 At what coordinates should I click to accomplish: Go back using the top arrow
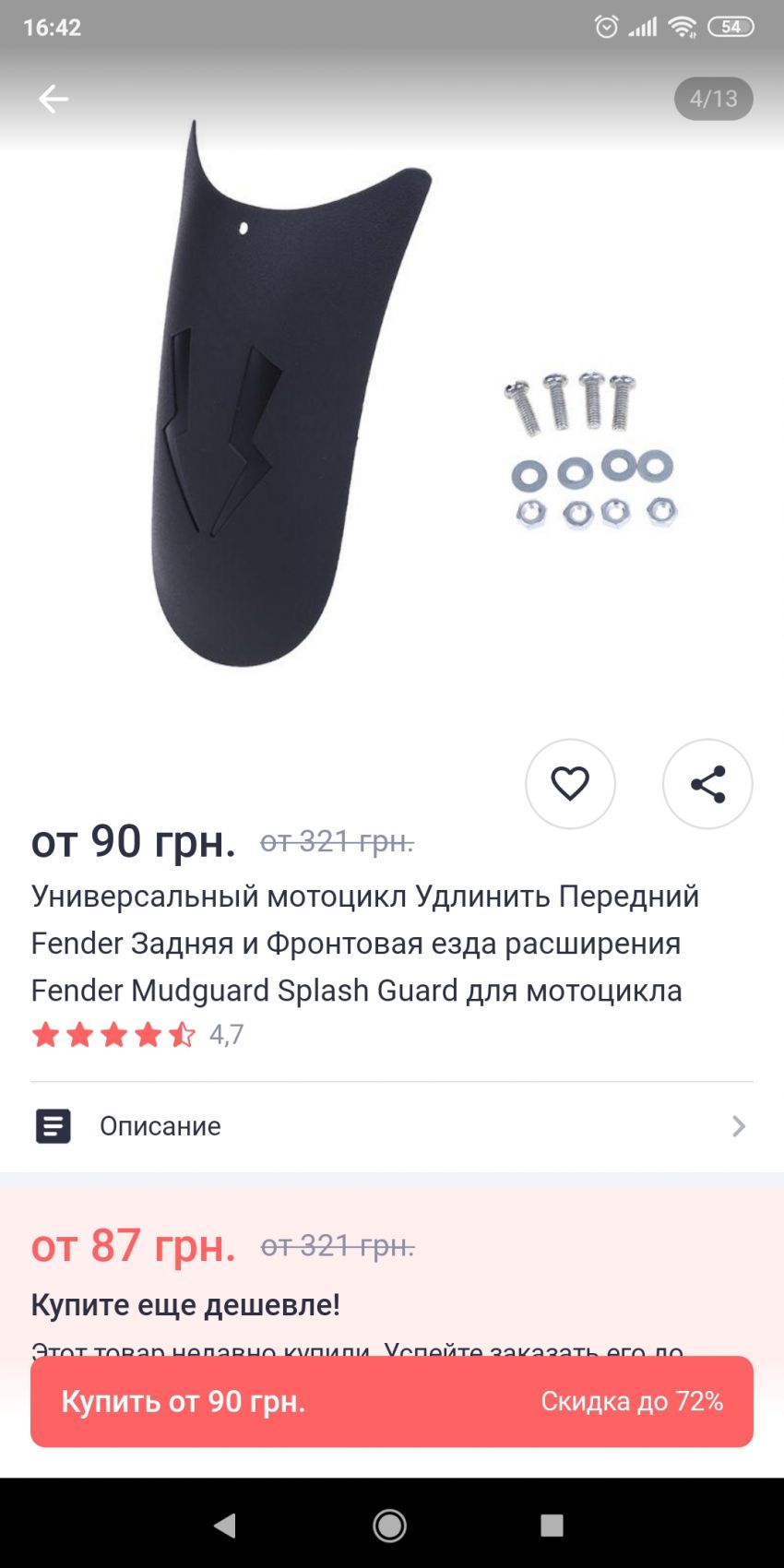tap(53, 99)
